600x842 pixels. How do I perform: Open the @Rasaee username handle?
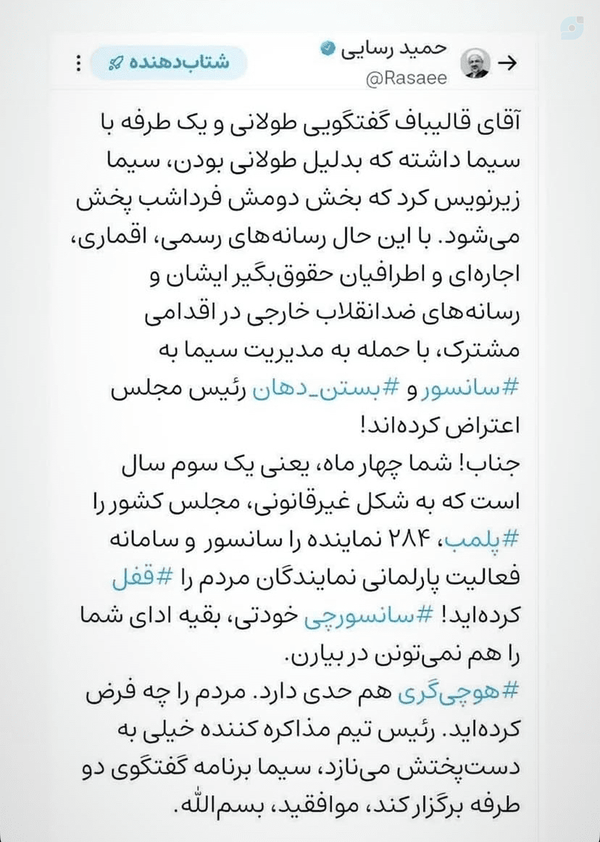click(406, 79)
